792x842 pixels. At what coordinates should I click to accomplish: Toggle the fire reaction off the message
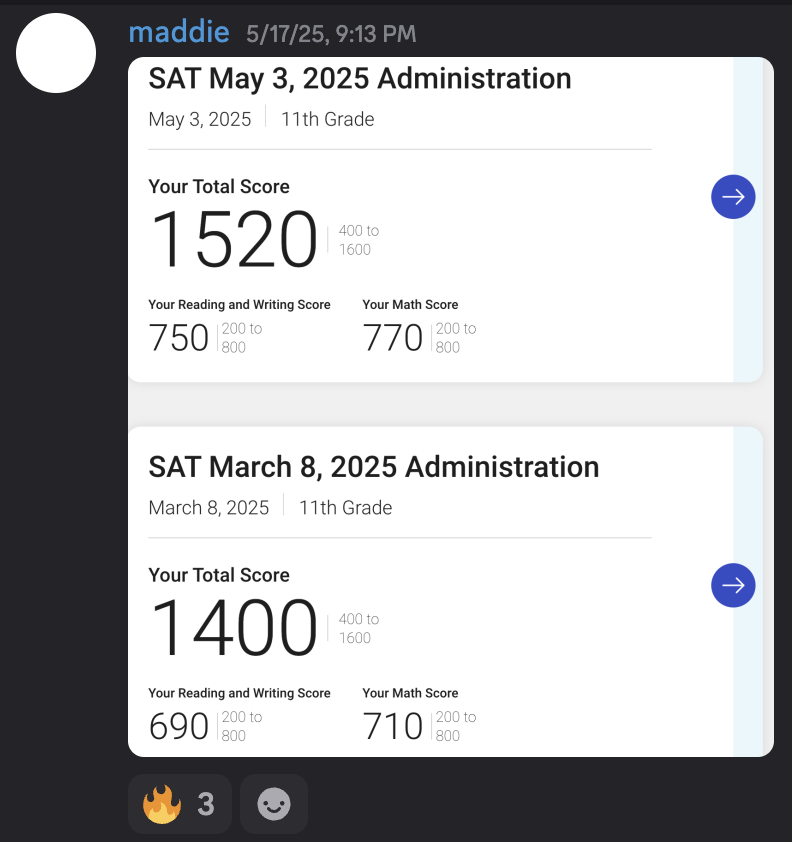[180, 803]
